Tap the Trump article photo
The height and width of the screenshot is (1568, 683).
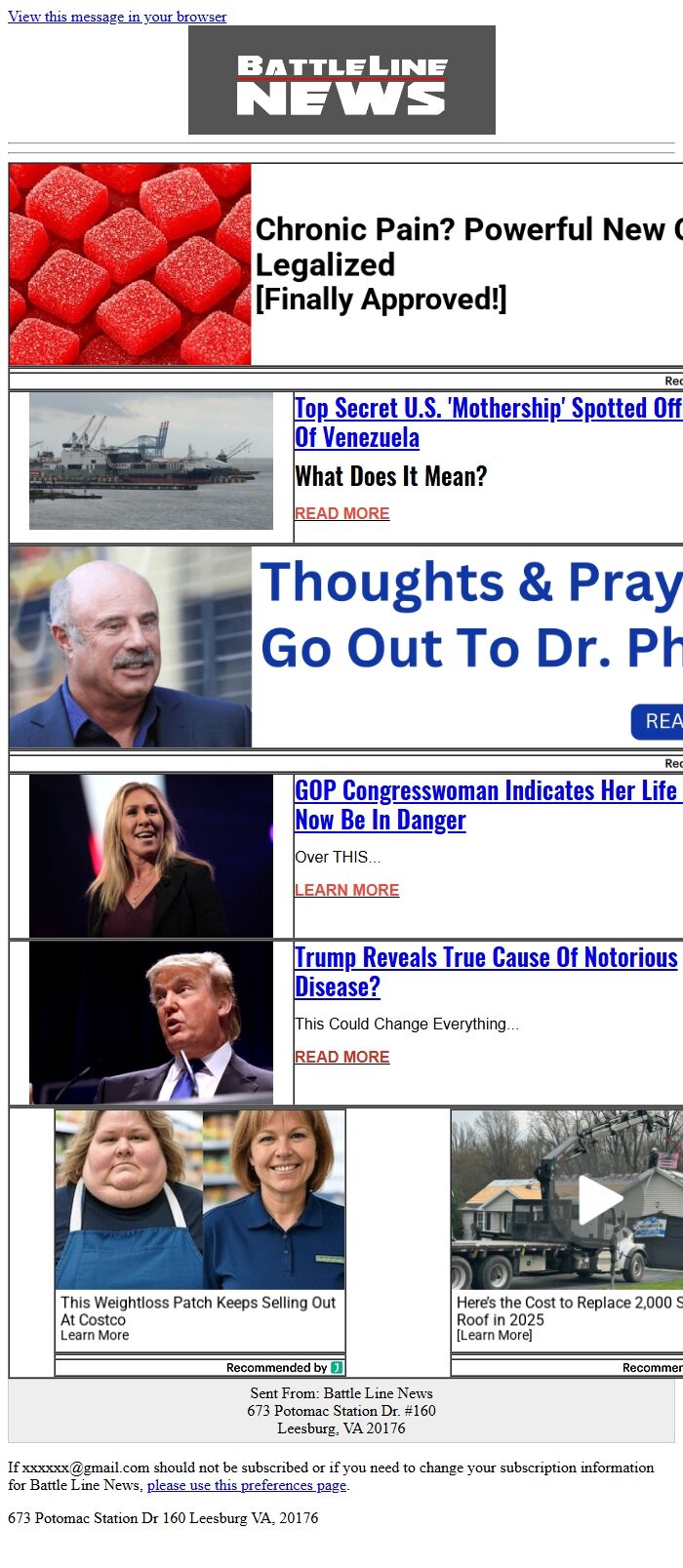pyautogui.click(x=151, y=1023)
